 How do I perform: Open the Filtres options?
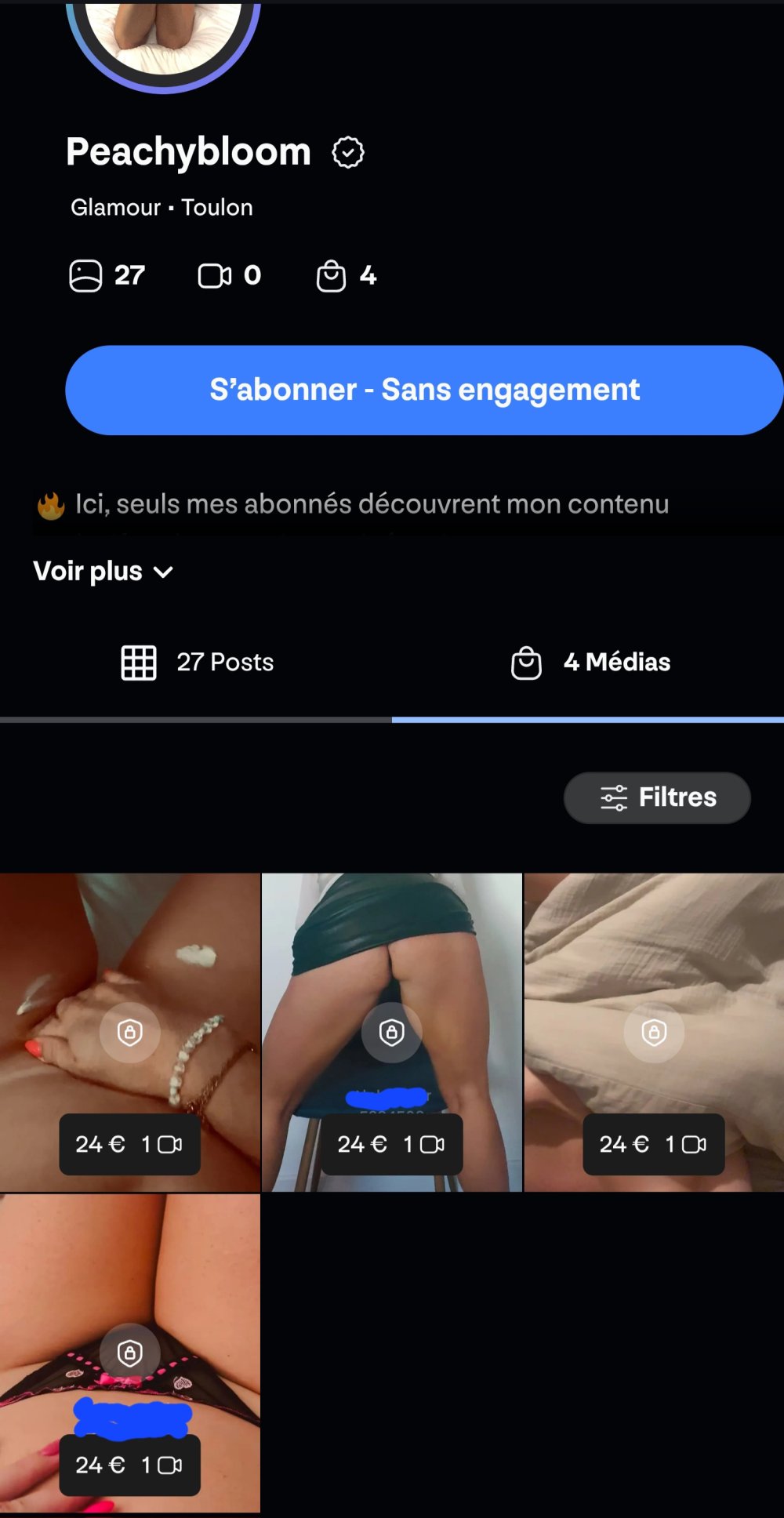pyautogui.click(x=657, y=797)
